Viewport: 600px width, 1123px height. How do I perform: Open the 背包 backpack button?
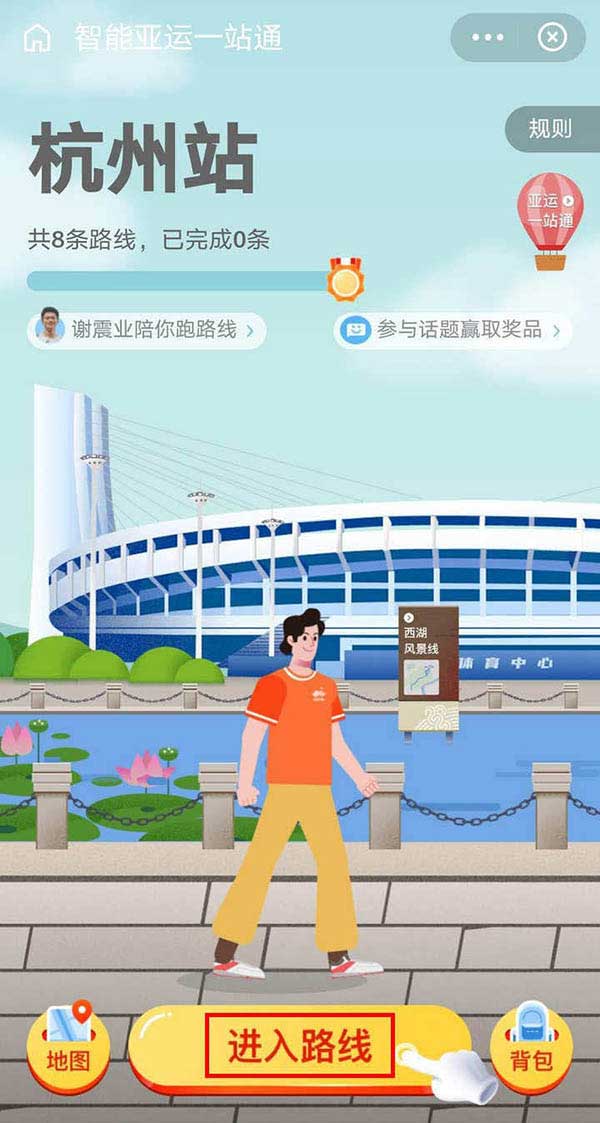click(x=531, y=1046)
